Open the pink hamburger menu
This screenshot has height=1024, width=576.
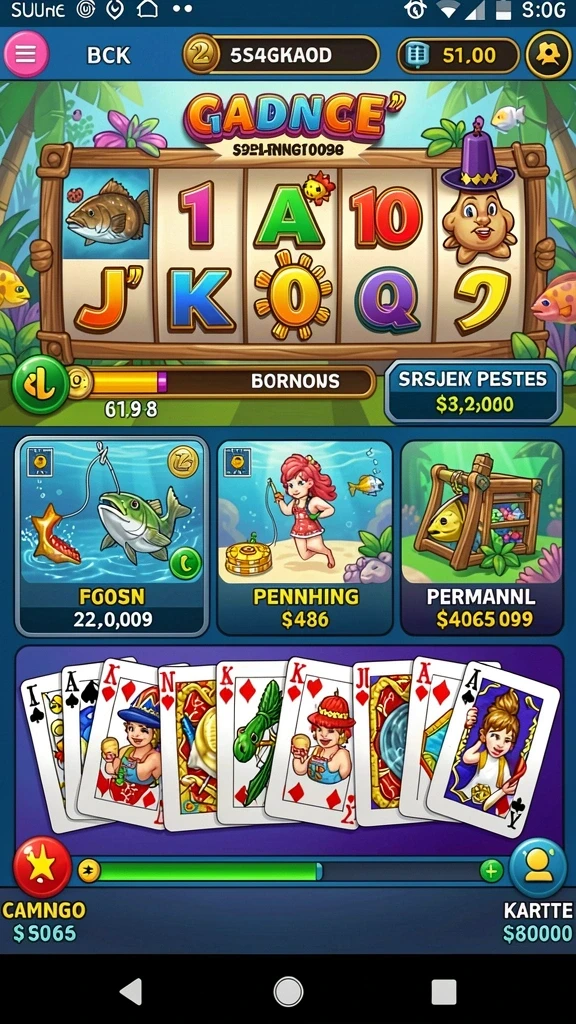[x=26, y=55]
